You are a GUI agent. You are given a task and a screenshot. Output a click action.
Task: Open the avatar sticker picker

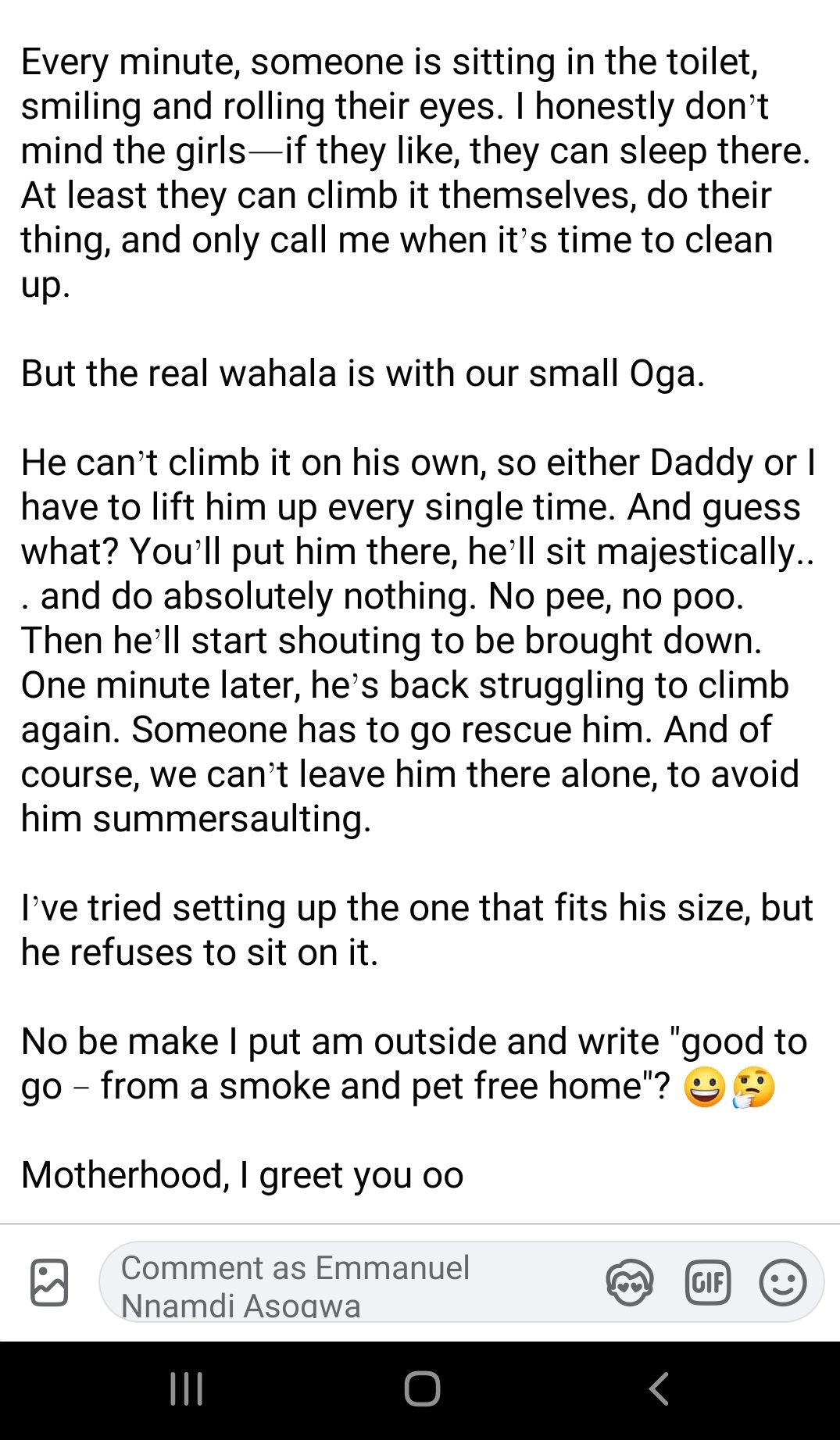coord(630,1282)
